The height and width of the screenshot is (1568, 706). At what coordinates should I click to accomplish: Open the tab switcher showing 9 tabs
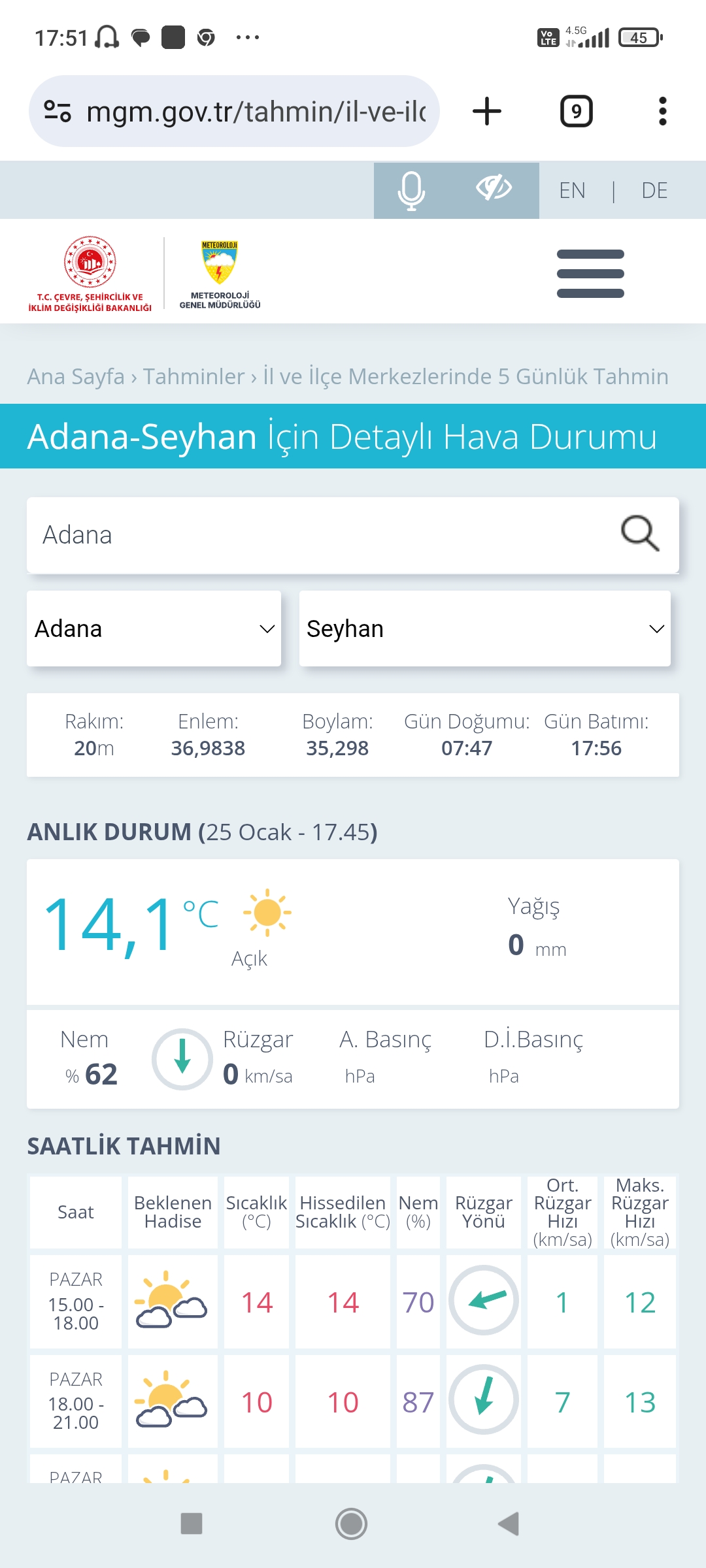[x=576, y=111]
